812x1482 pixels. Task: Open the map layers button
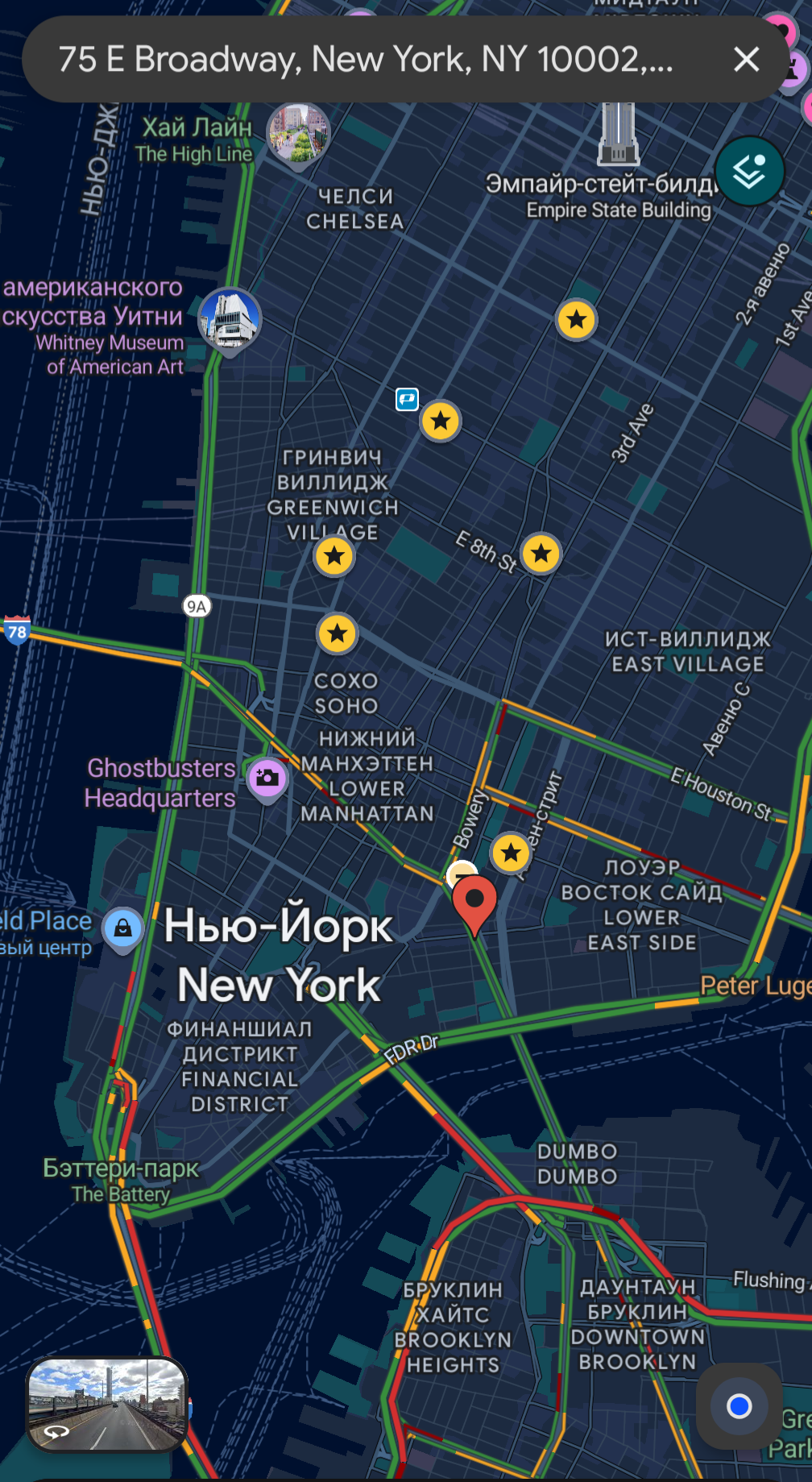[x=749, y=171]
